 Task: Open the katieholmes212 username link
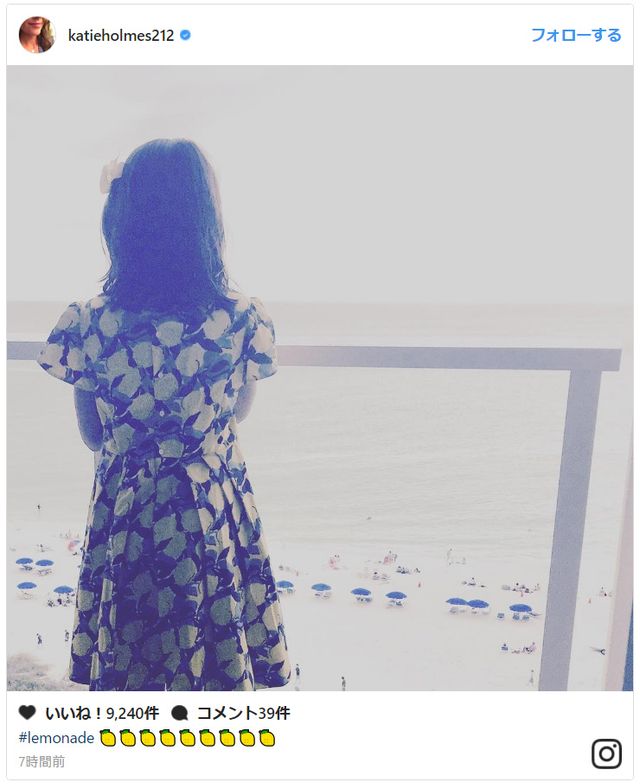pyautogui.click(x=120, y=35)
